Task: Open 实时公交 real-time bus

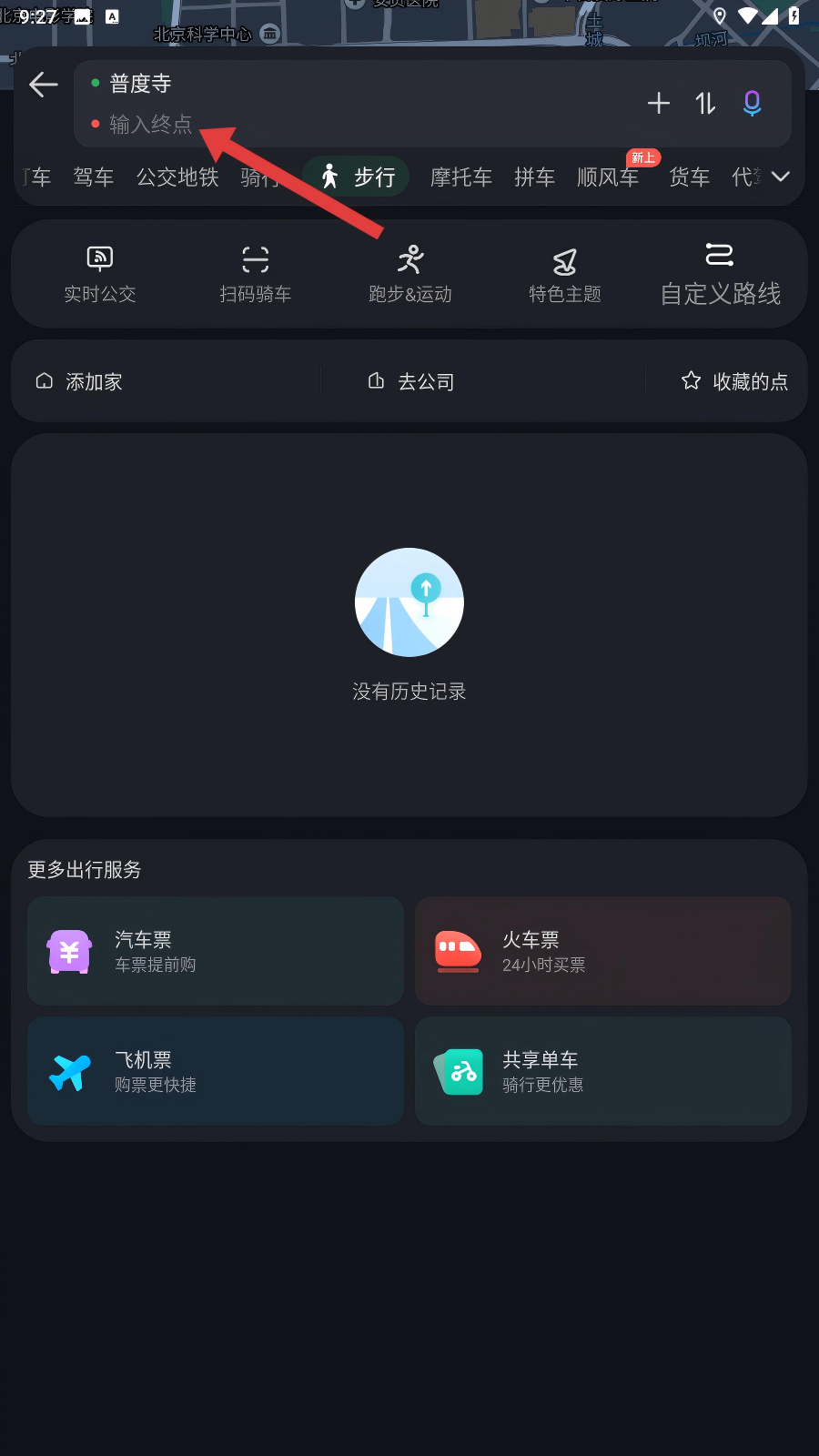Action: pos(100,274)
